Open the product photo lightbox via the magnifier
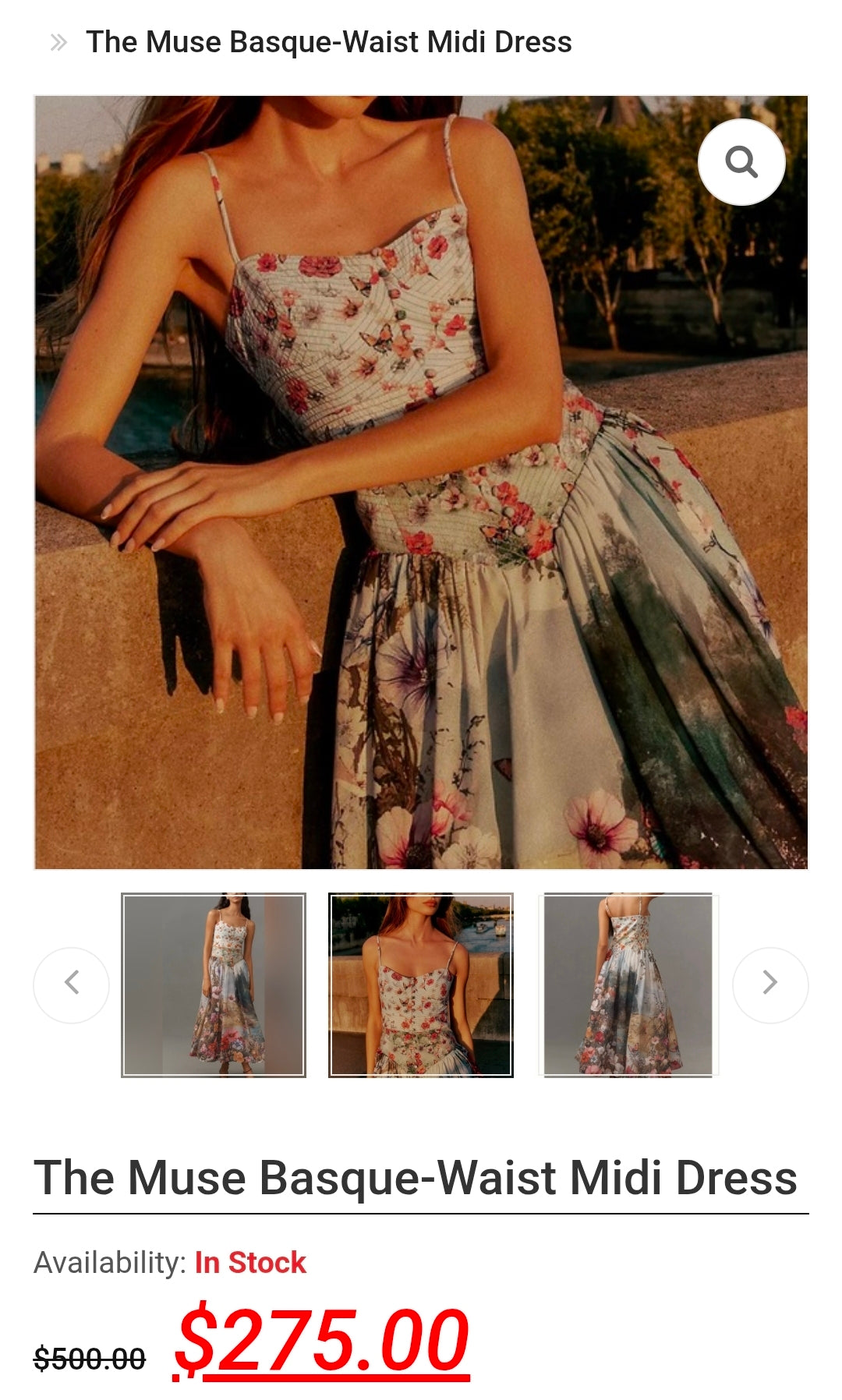 click(x=742, y=161)
